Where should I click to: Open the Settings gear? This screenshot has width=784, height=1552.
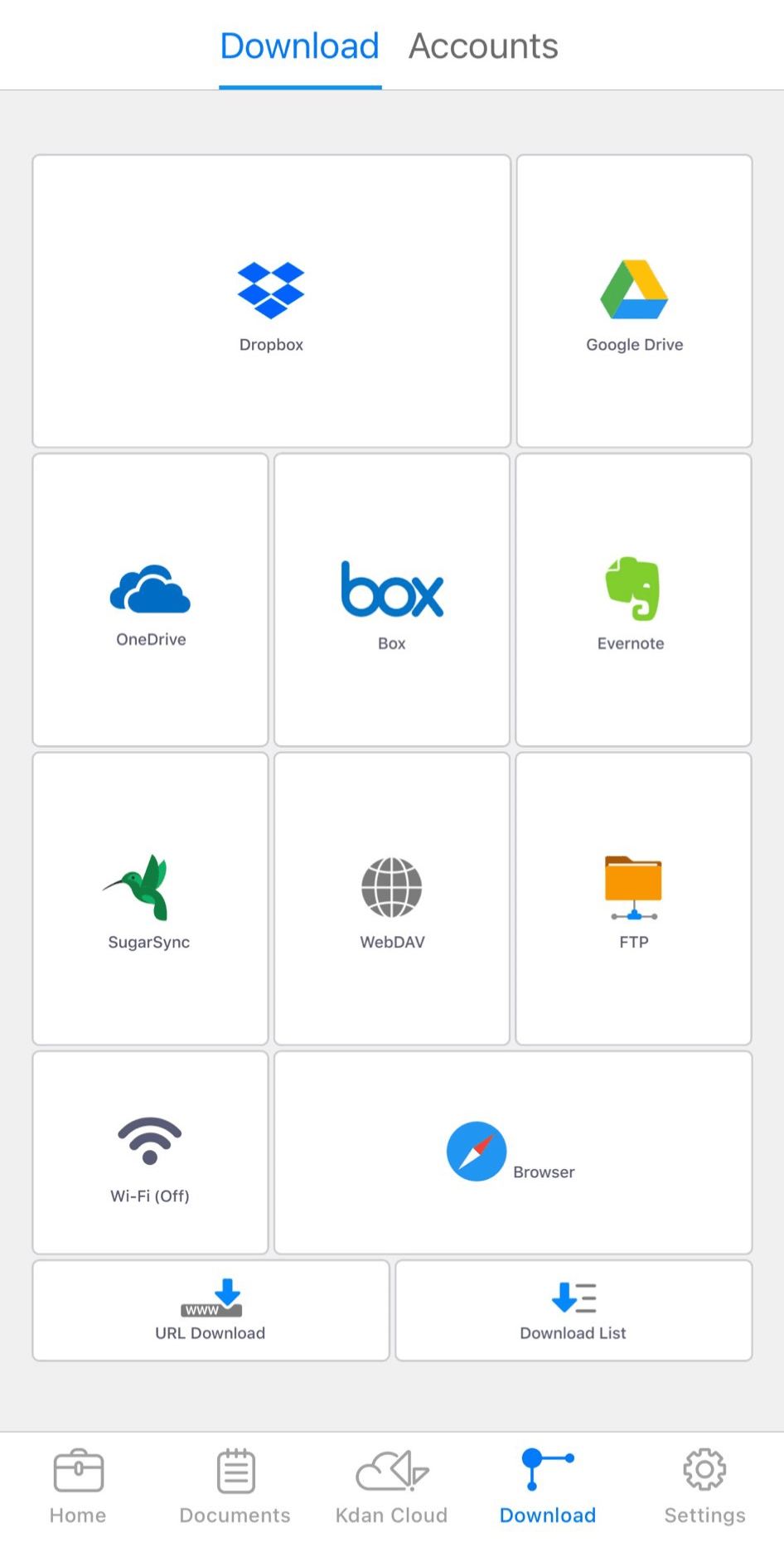(x=704, y=1484)
